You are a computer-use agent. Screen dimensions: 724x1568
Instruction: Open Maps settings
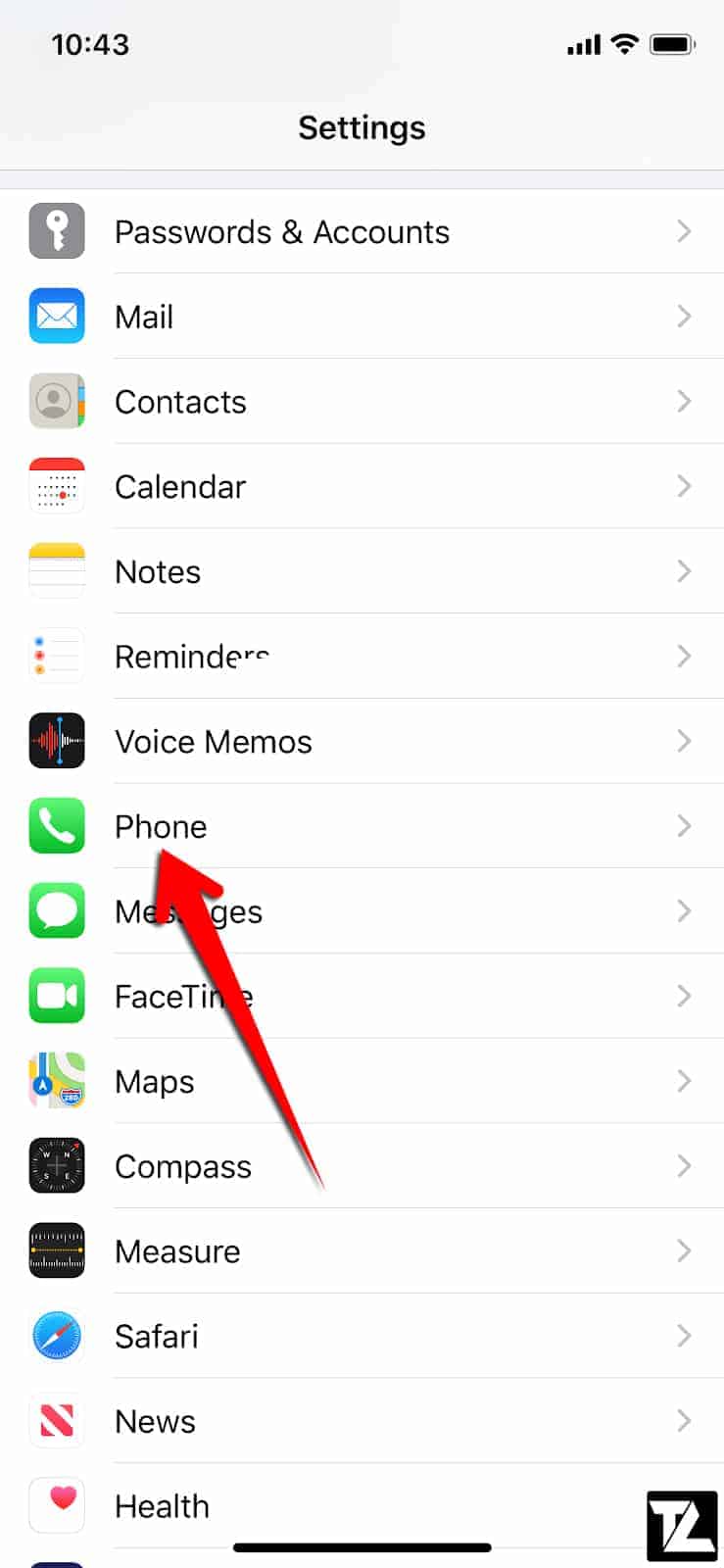point(362,1081)
